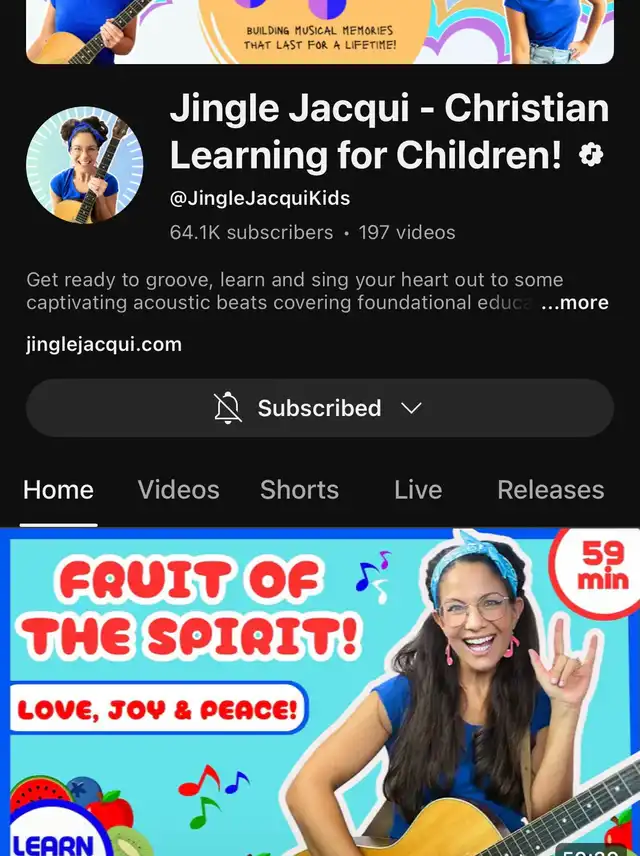Open the jinglejacqui.com link

104,345
